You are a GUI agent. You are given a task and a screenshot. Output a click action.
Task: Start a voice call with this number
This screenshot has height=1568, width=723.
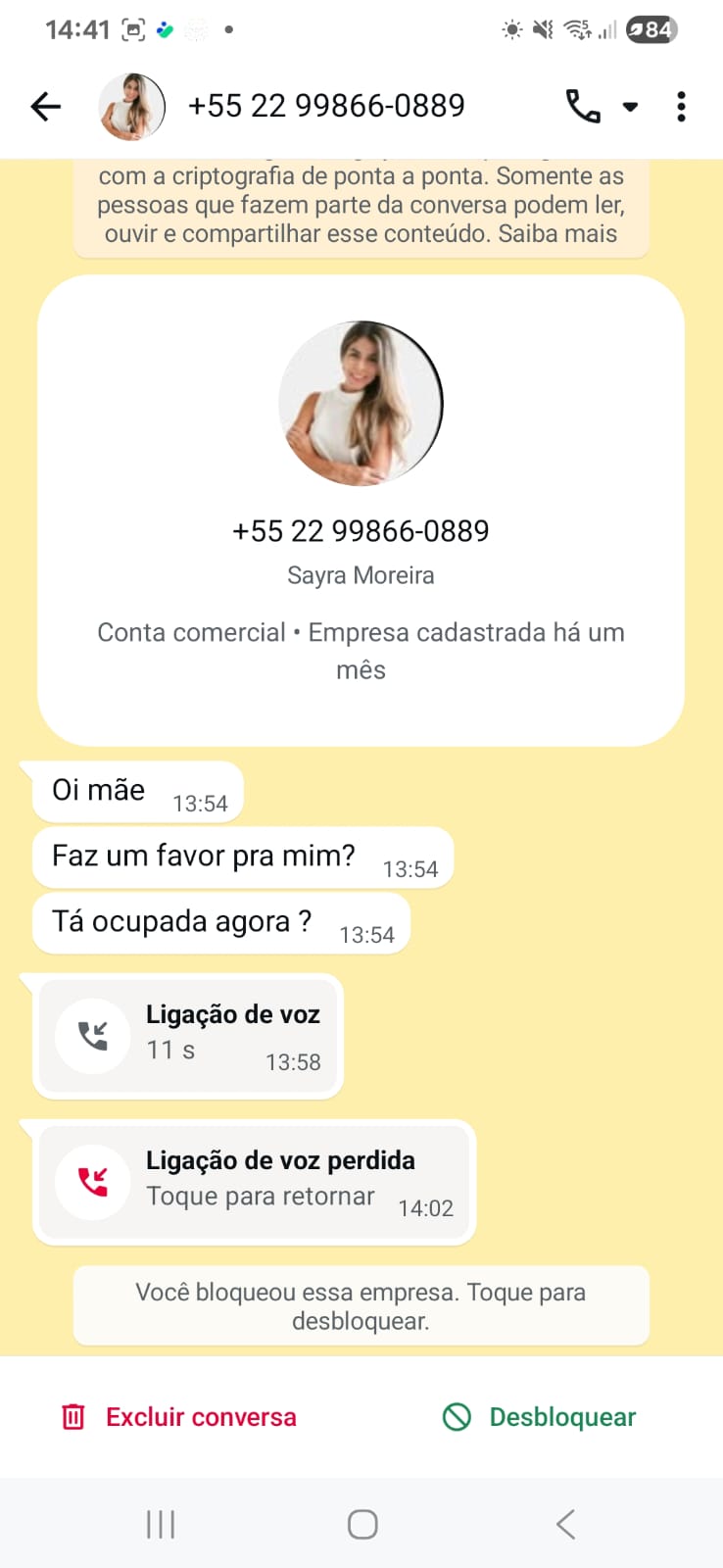click(x=583, y=106)
